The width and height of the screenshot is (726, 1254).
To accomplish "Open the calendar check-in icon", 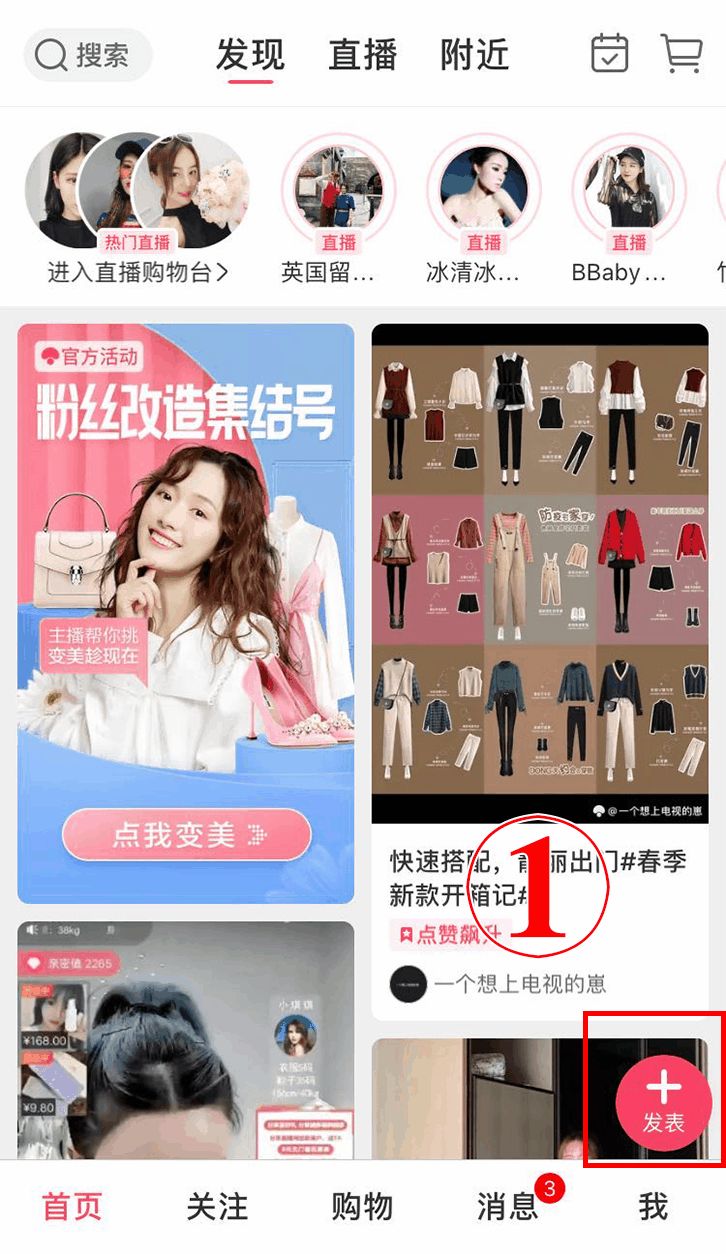I will 609,53.
